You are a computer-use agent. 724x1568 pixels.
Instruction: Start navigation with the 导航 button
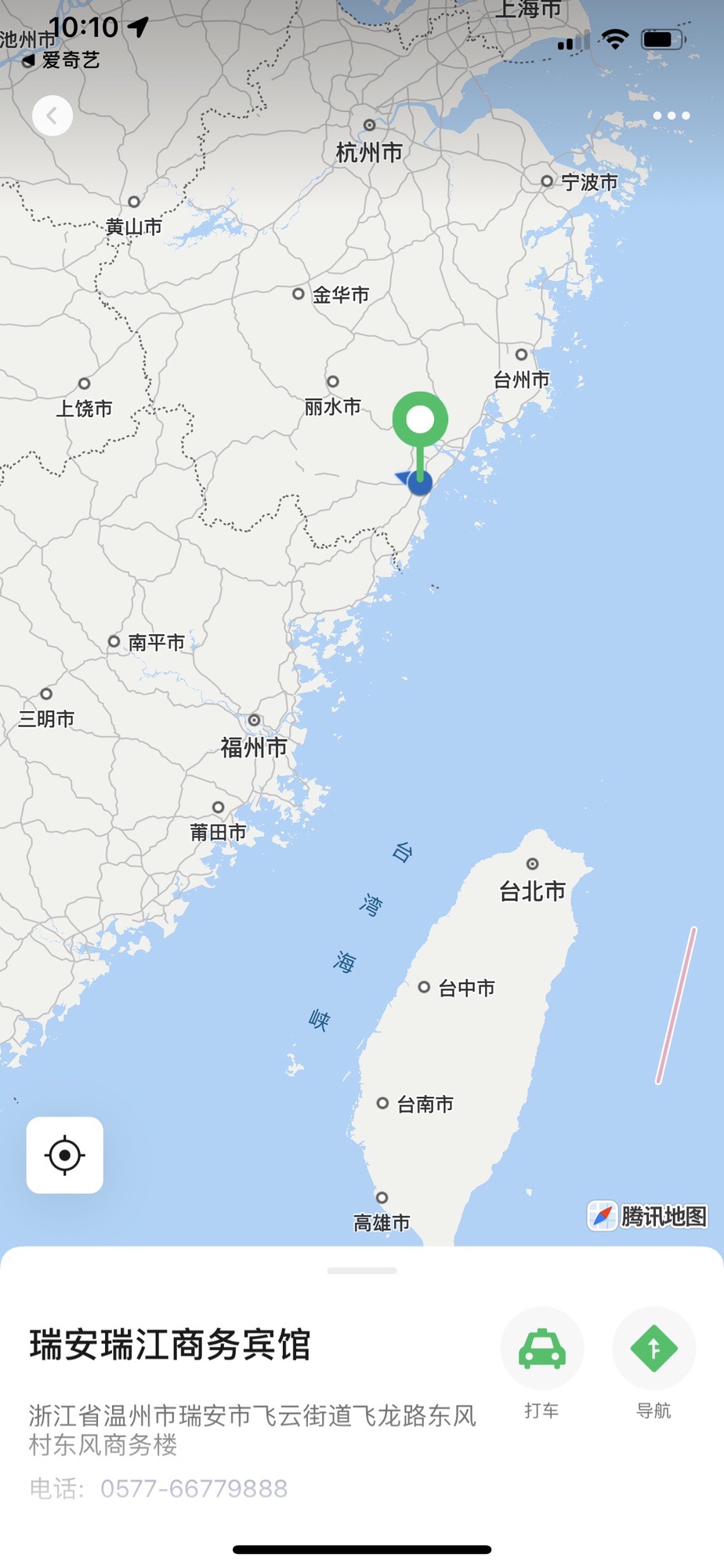click(653, 1349)
